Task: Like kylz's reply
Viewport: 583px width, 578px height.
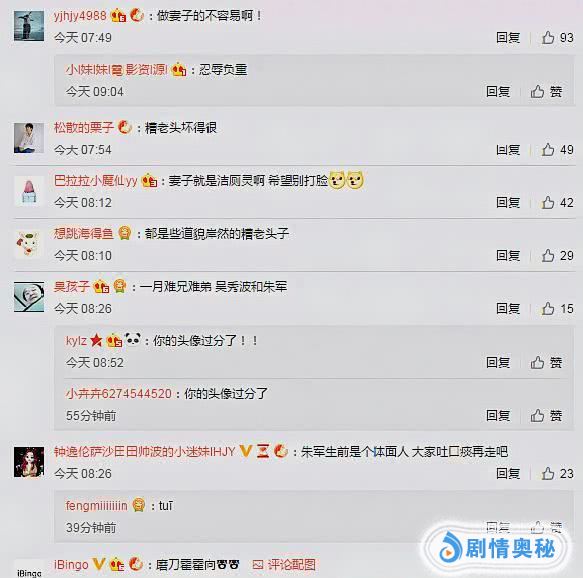Action: pyautogui.click(x=546, y=362)
